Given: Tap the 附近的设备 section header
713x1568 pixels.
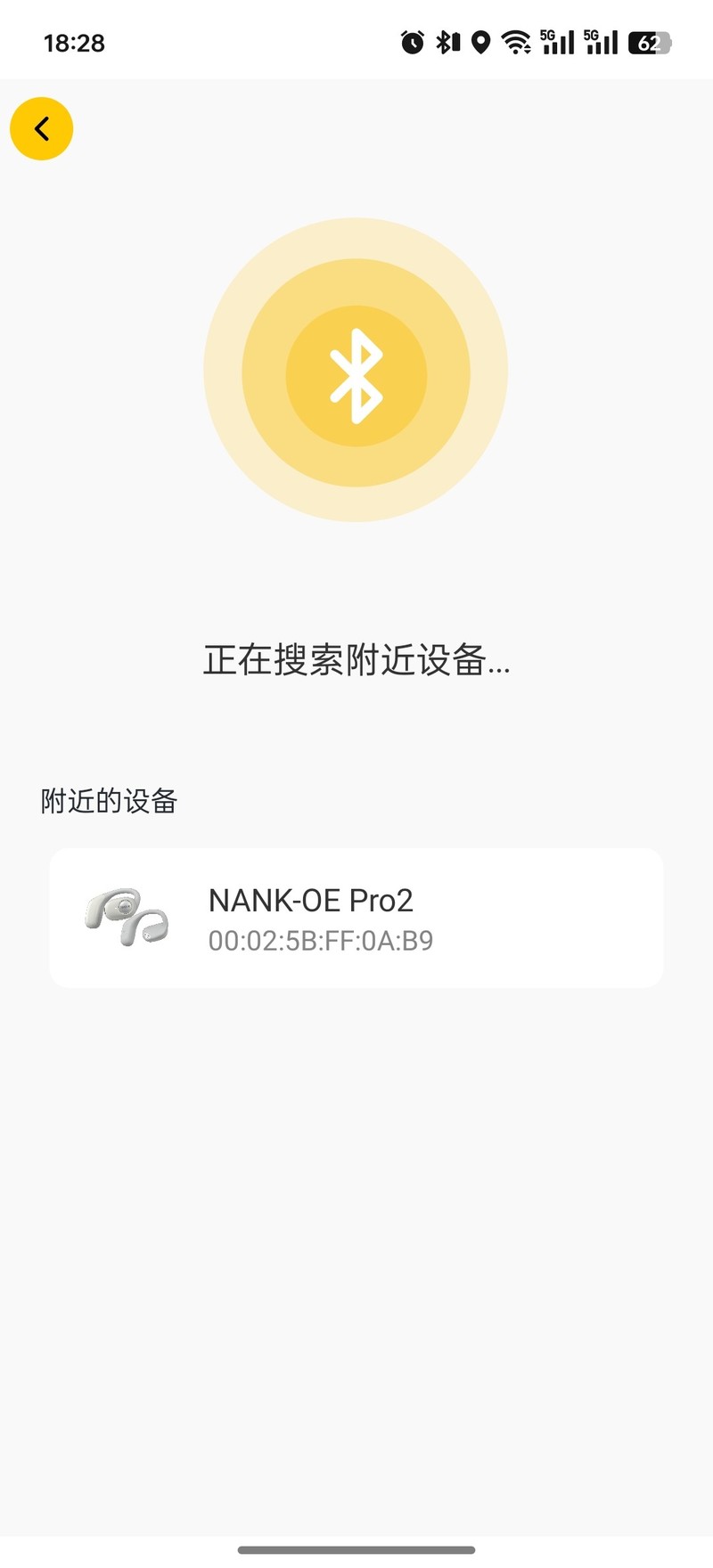Looking at the screenshot, I should pos(108,801).
